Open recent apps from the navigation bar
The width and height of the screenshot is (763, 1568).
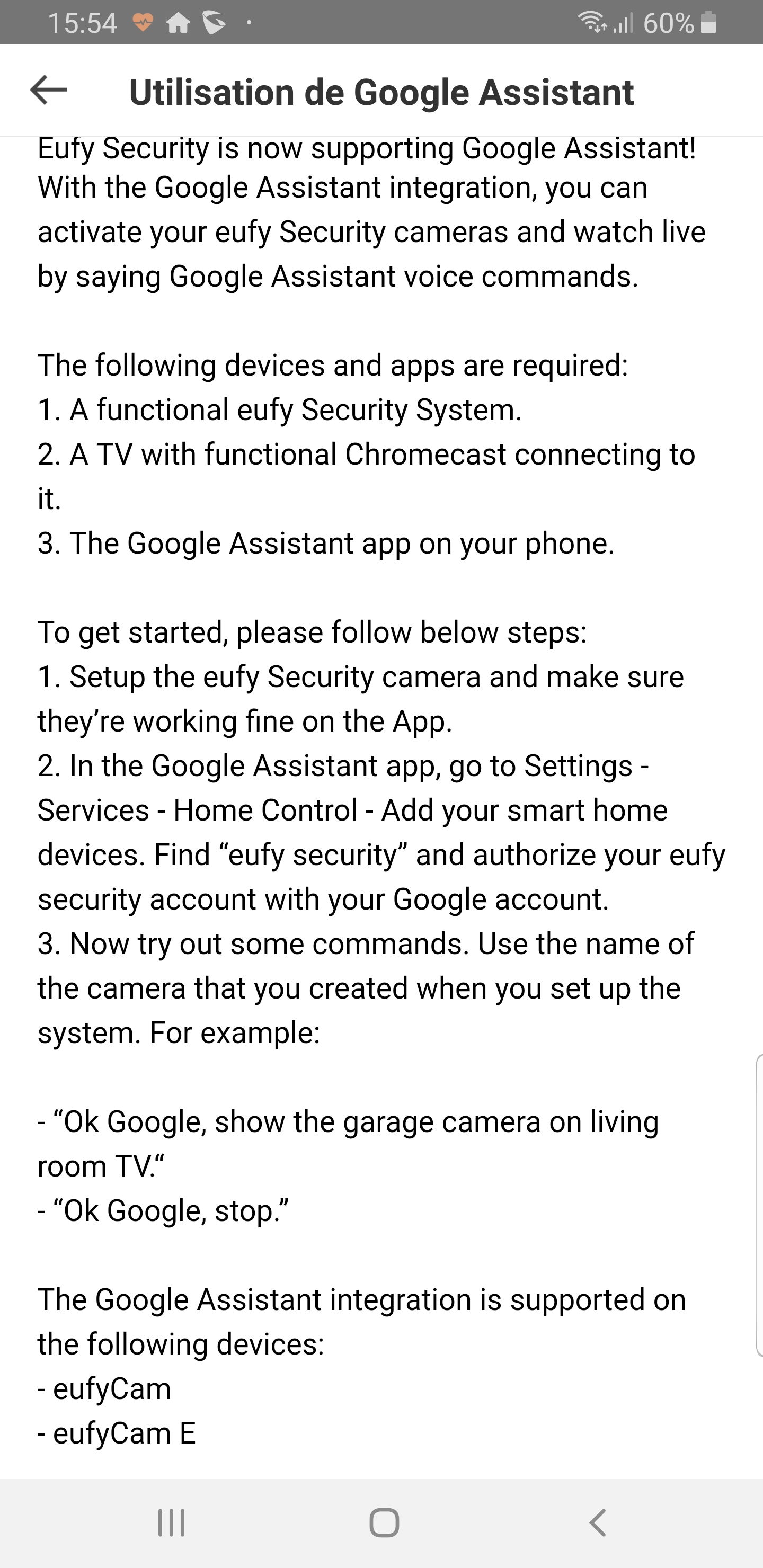[x=171, y=1523]
